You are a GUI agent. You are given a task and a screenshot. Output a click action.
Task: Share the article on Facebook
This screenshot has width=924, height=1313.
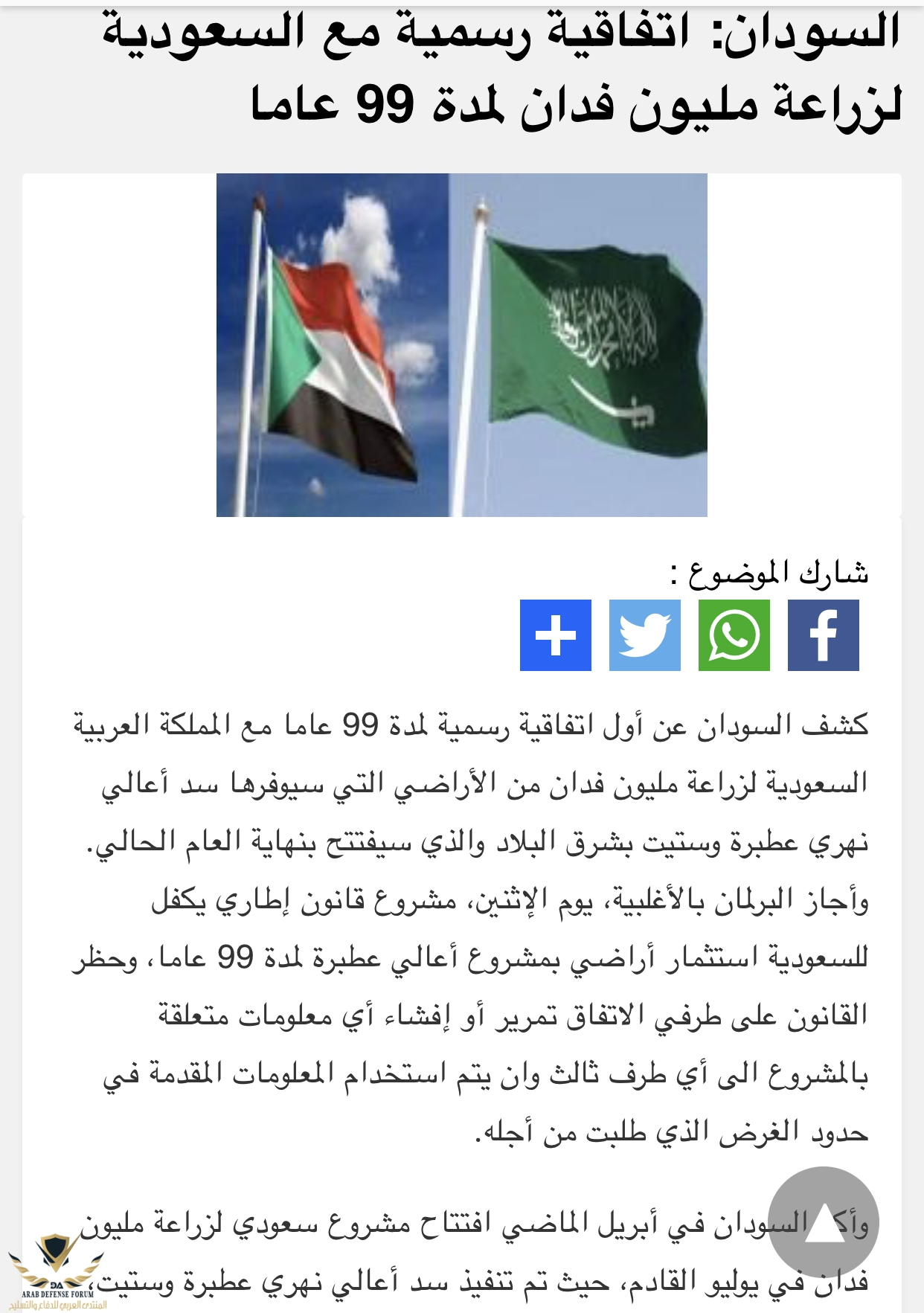coord(823,635)
